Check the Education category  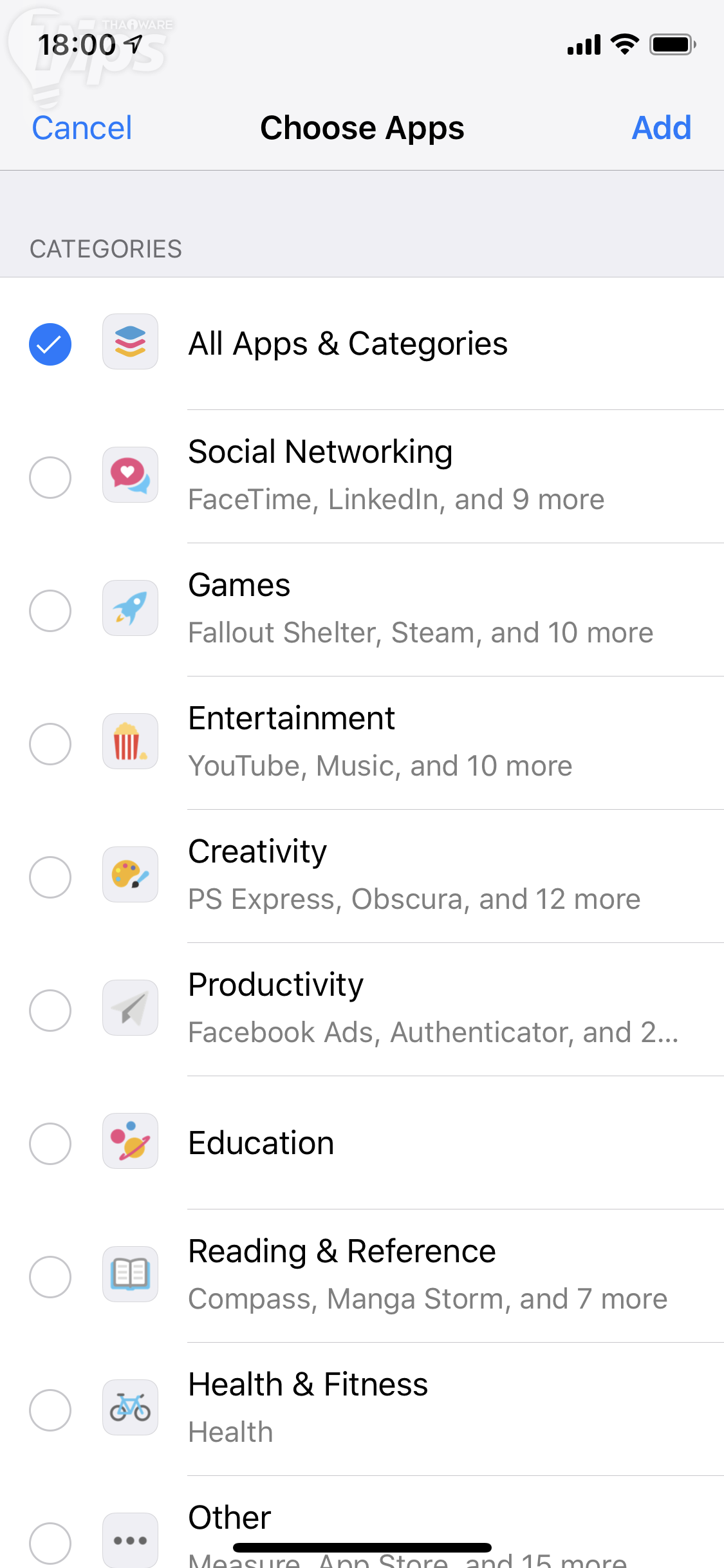click(x=50, y=1144)
